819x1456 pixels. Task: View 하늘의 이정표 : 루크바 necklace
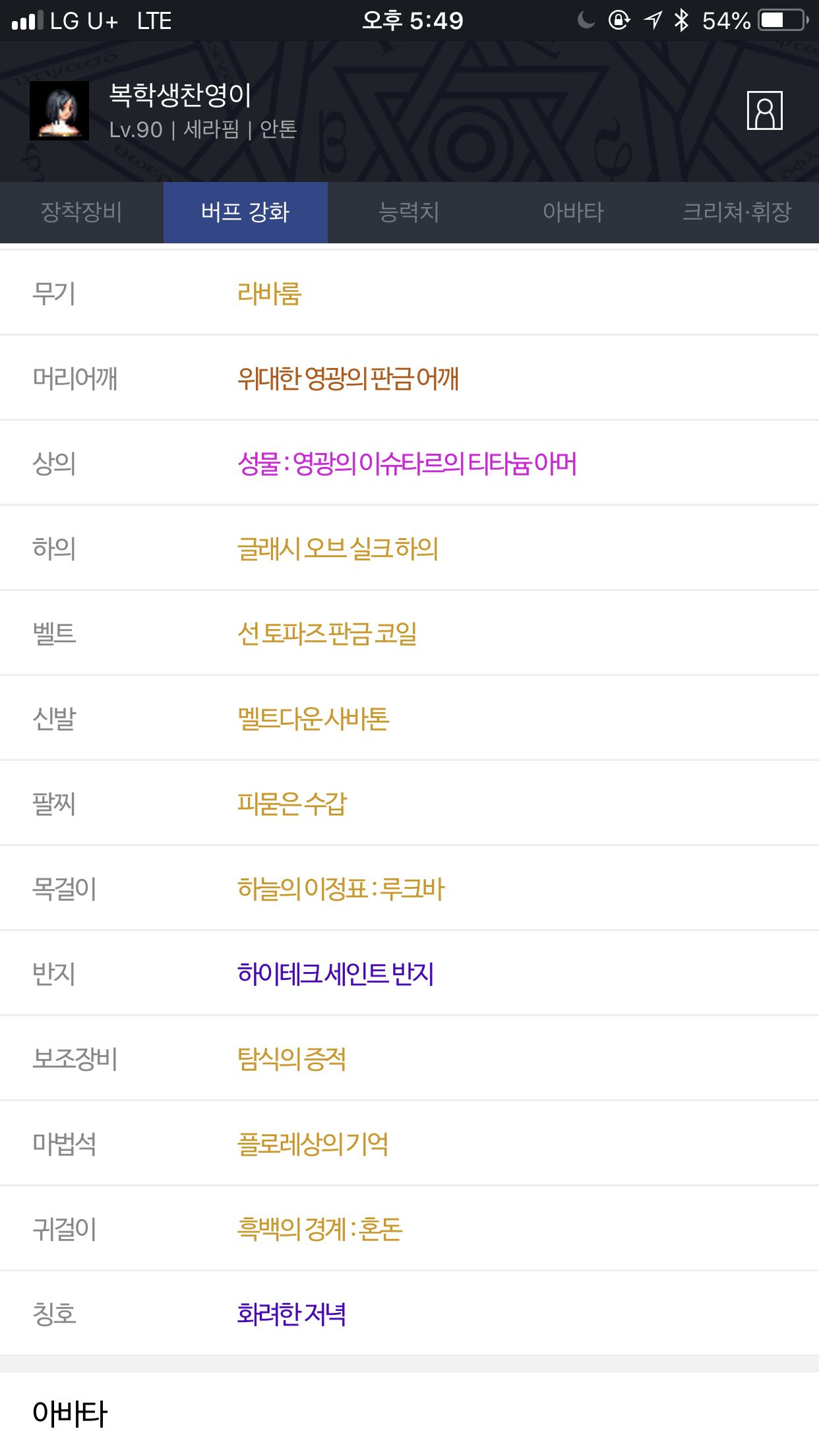(341, 889)
